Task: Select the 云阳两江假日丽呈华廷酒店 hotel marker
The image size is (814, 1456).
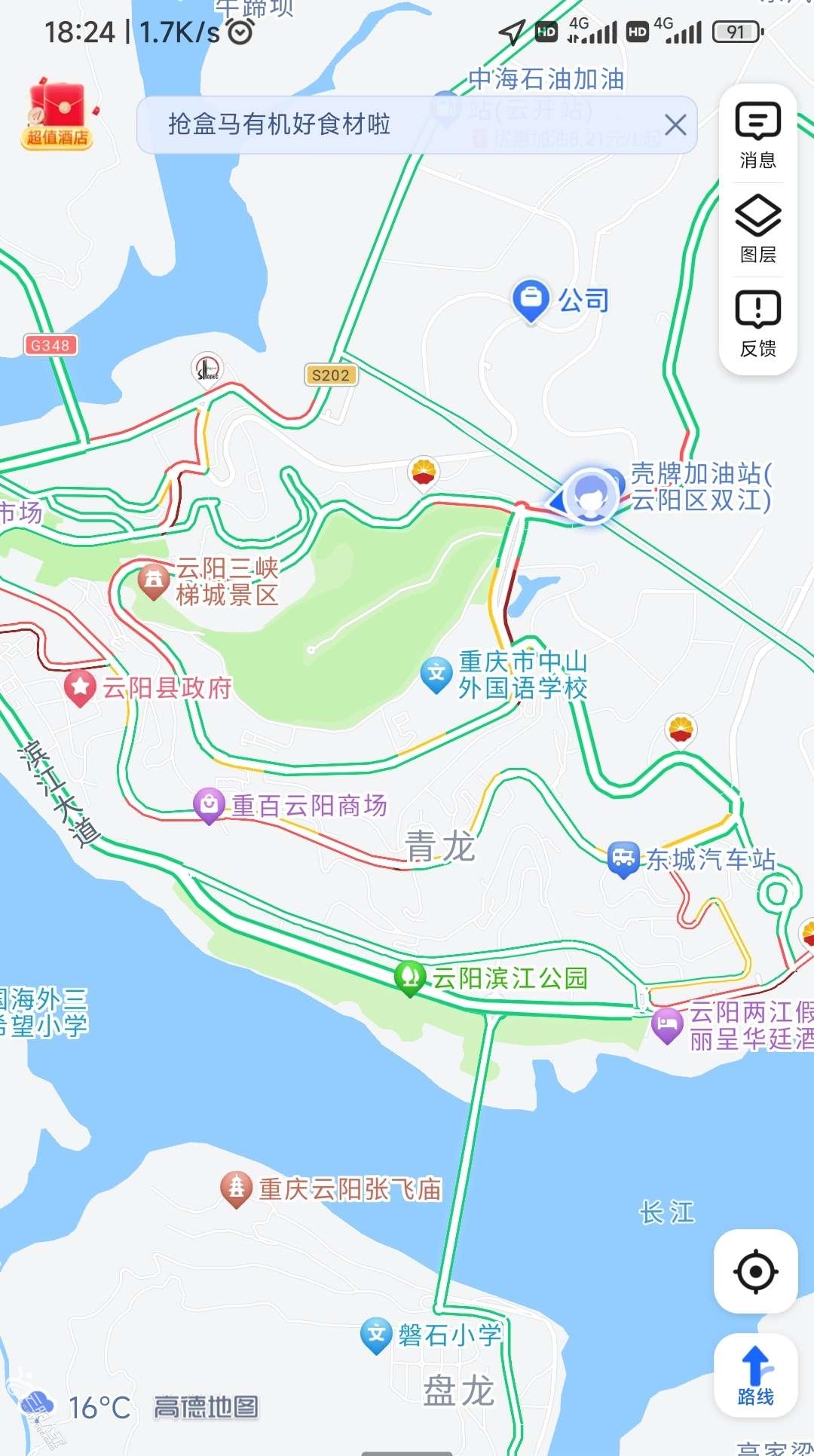Action: point(667,1025)
